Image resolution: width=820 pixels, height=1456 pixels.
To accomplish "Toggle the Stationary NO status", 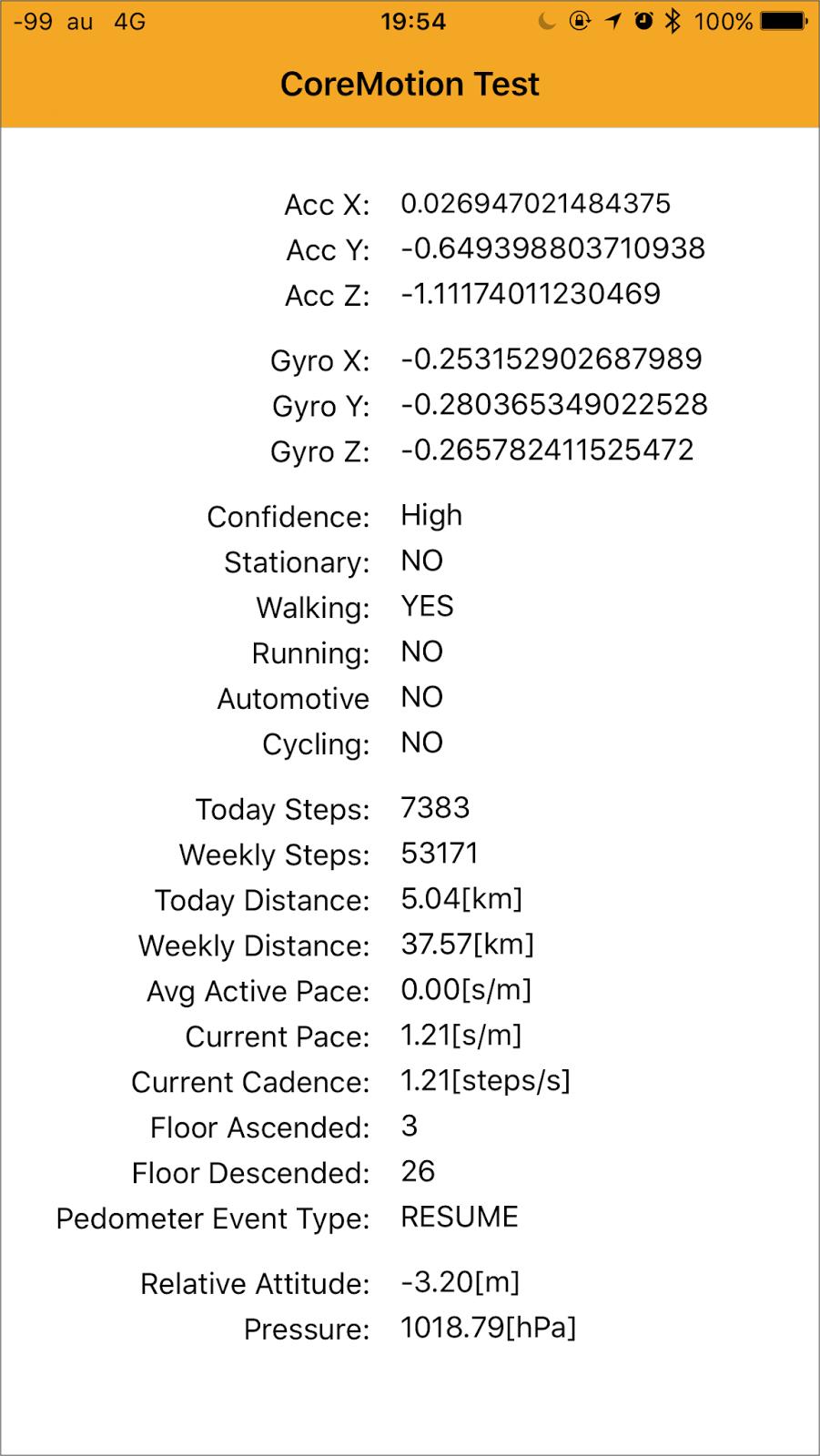I will tap(421, 561).
